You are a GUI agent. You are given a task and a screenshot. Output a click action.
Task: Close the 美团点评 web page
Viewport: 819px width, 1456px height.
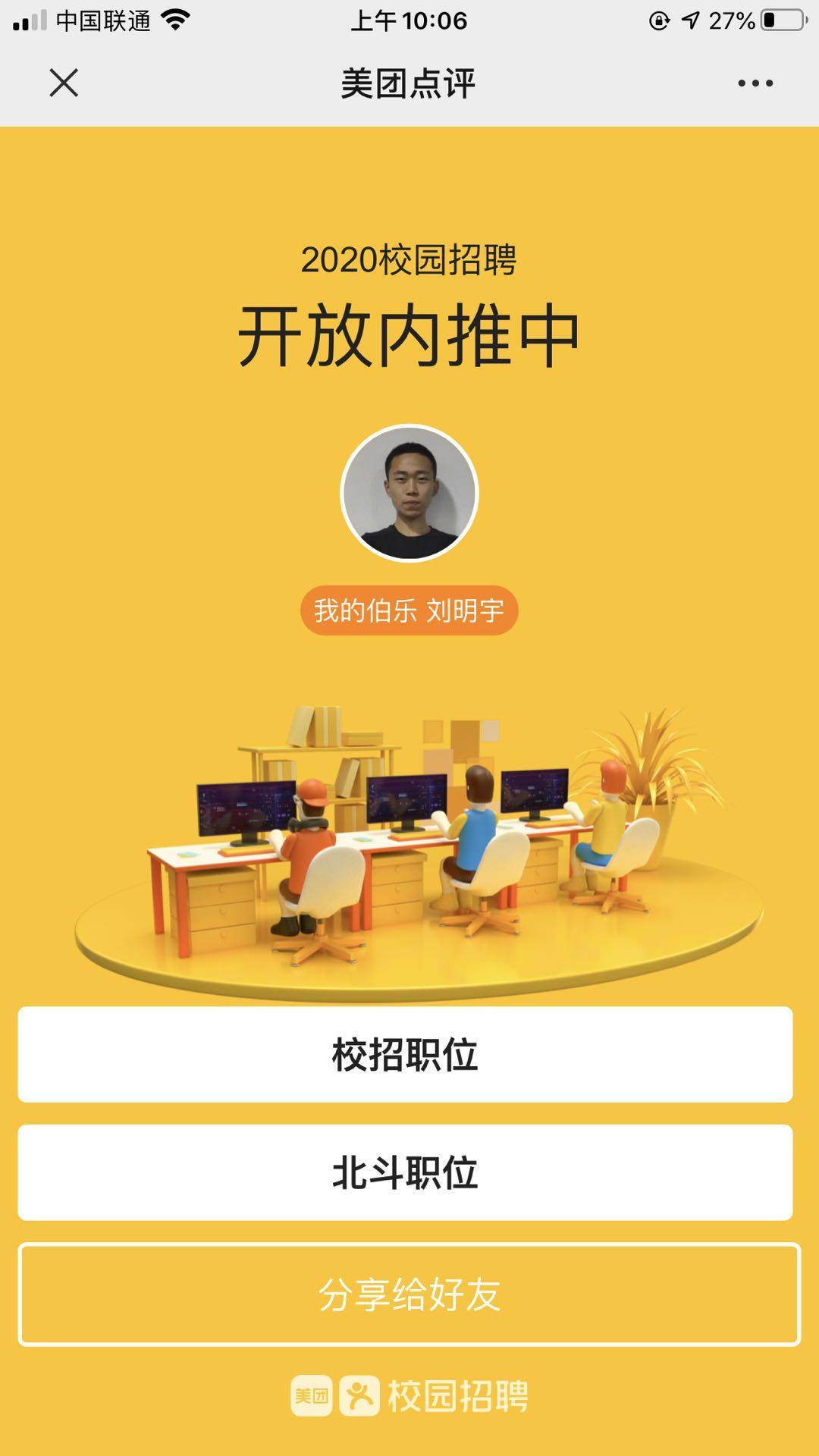(x=64, y=83)
